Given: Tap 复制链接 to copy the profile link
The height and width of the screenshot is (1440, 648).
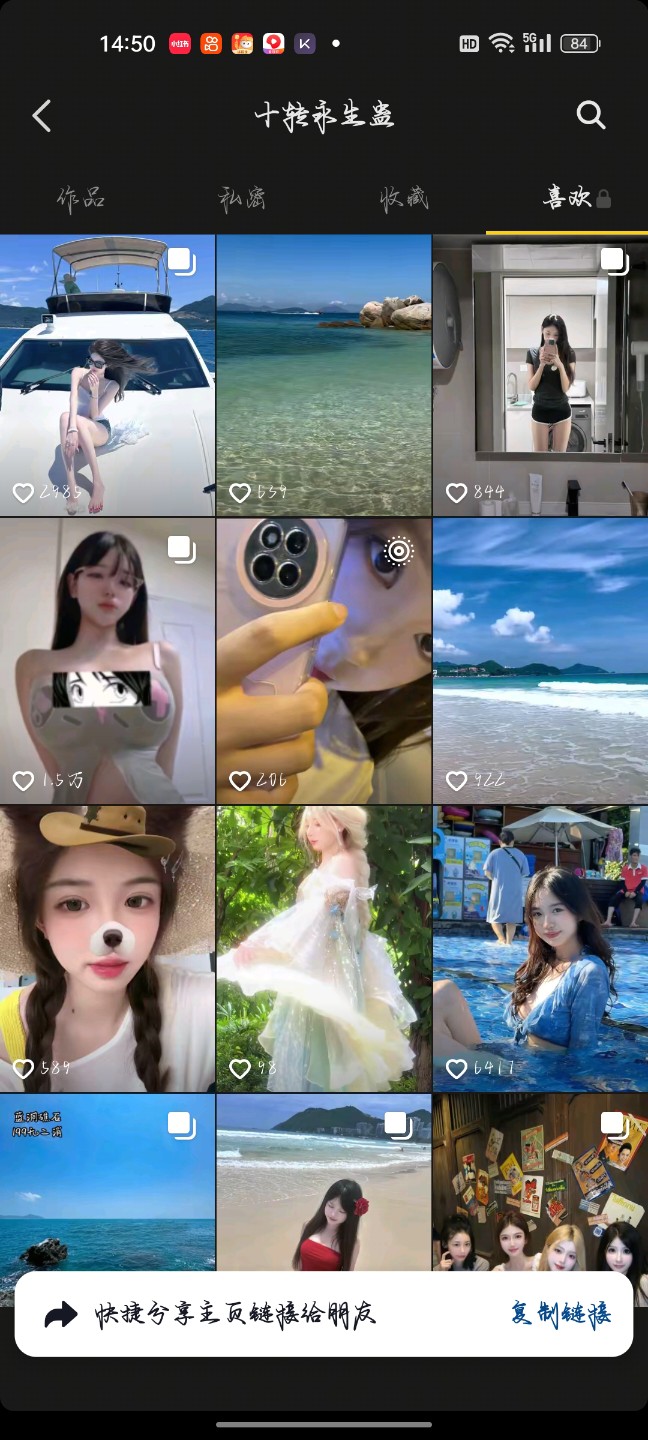Looking at the screenshot, I should pyautogui.click(x=560, y=1314).
